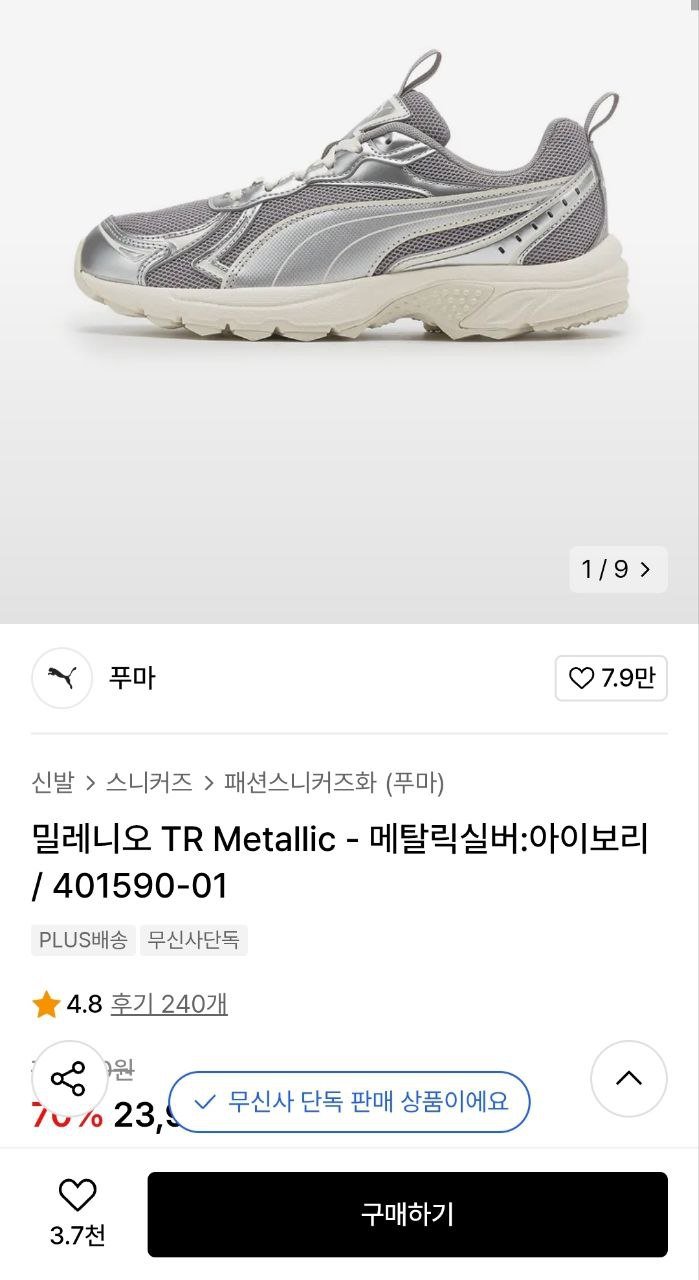Open 패션스니커즈화 (푸마) breadcrumb
This screenshot has height=1280, width=699.
335,782
